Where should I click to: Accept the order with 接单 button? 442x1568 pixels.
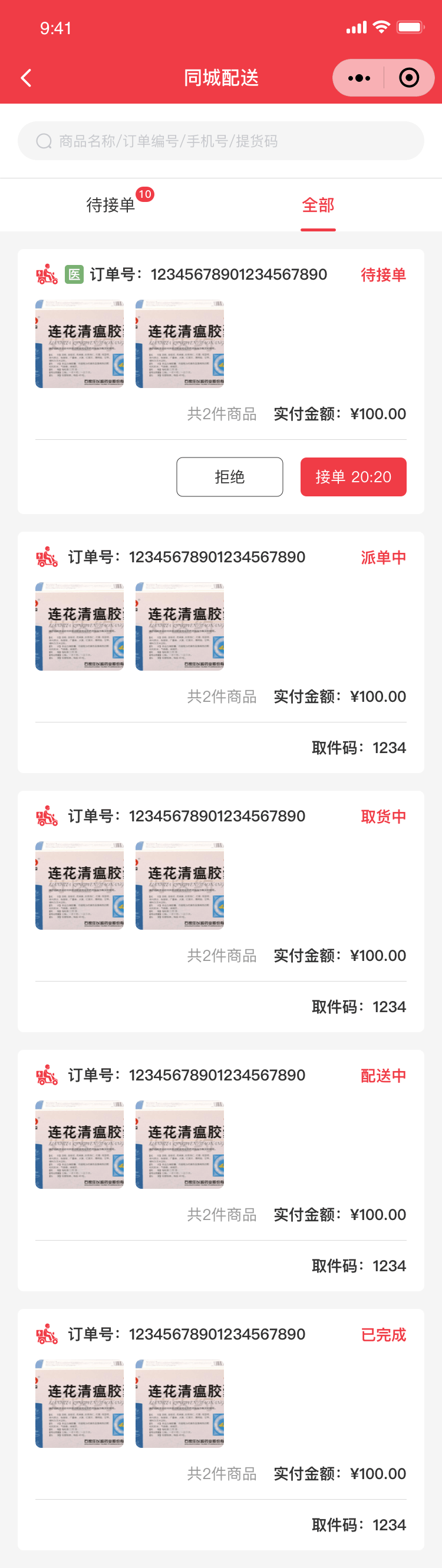tap(353, 476)
